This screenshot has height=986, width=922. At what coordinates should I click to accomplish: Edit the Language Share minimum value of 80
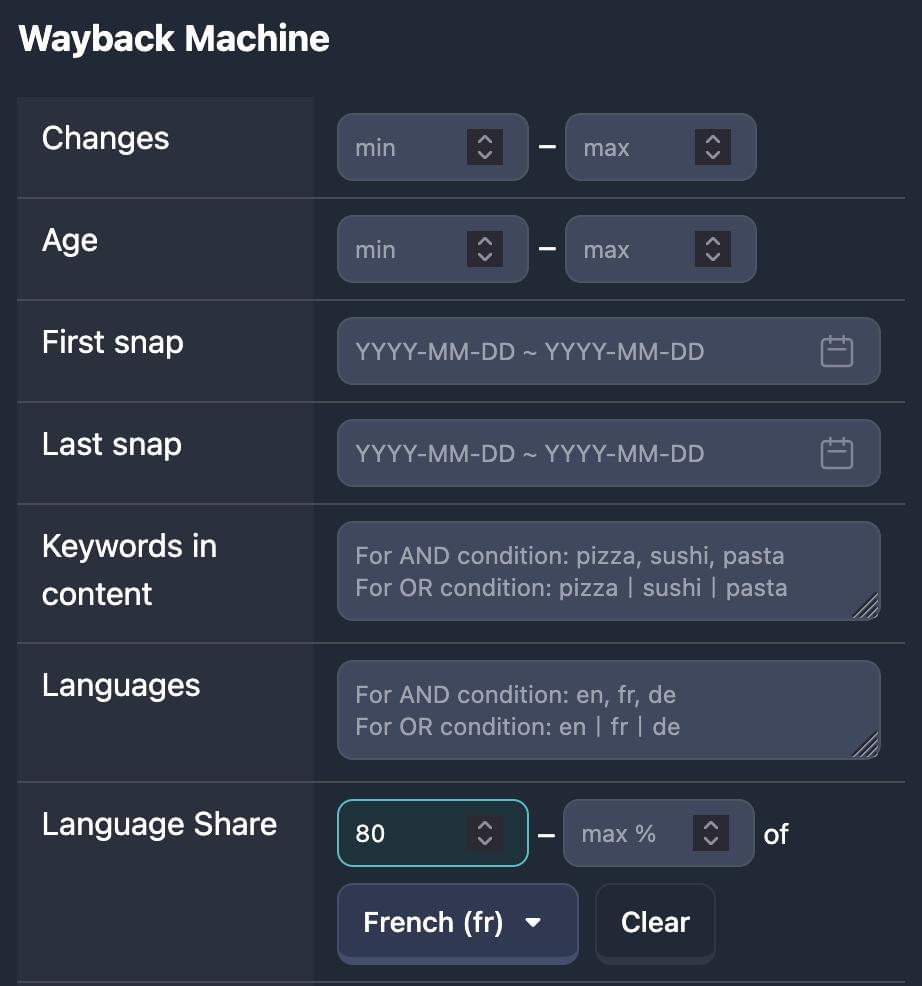[x=400, y=833]
